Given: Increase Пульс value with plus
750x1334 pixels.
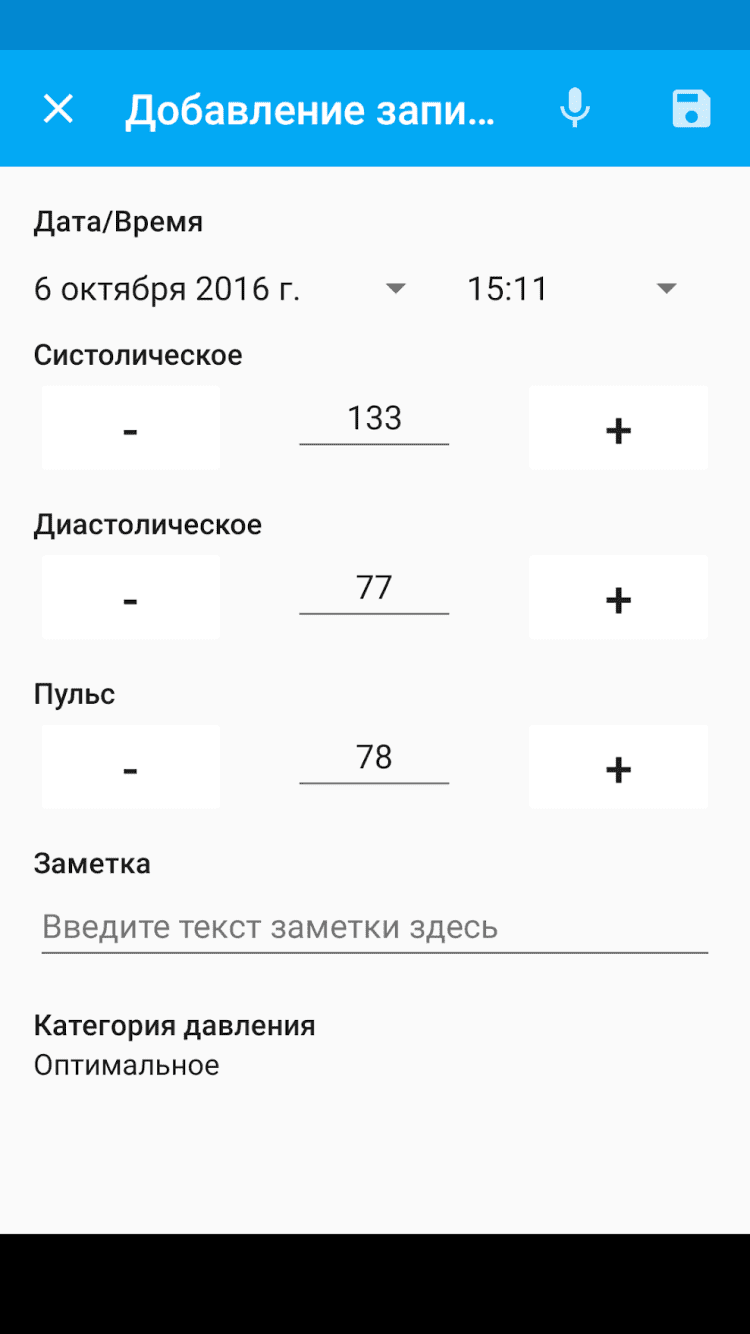Looking at the screenshot, I should [618, 768].
